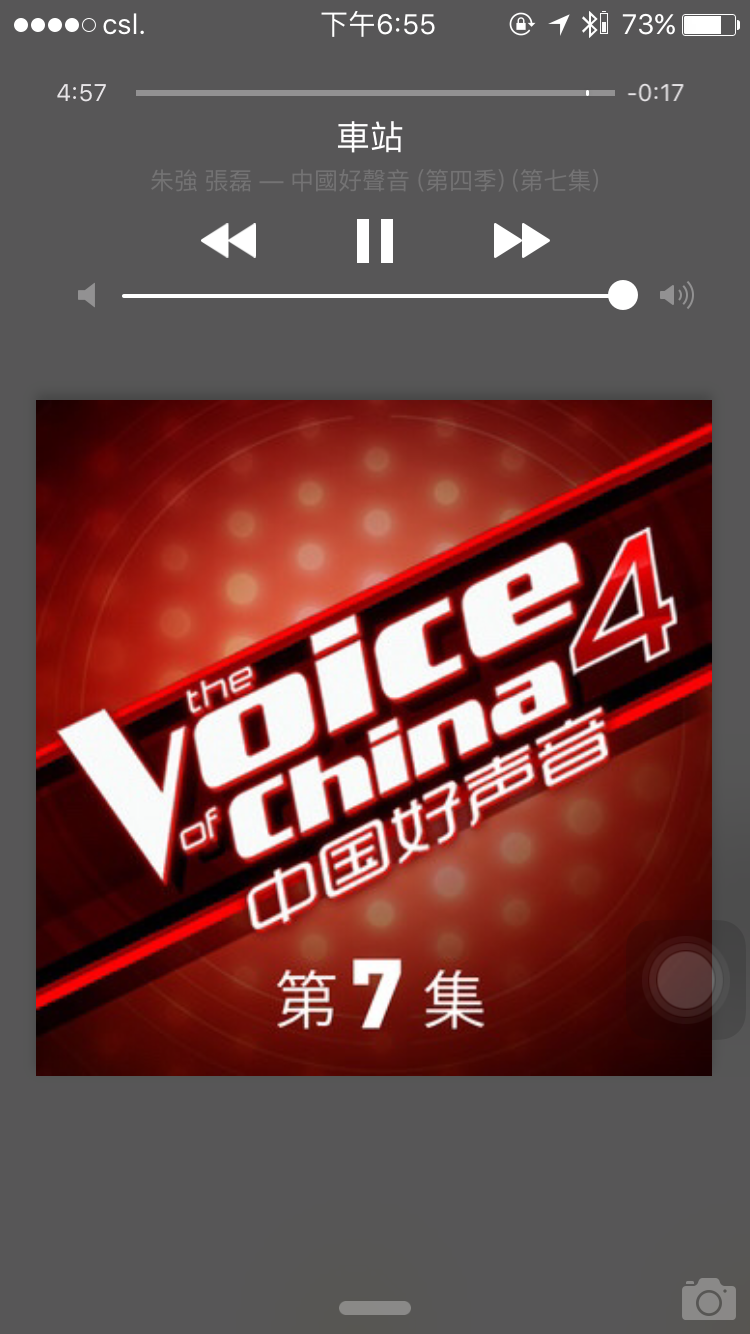This screenshot has width=750, height=1334.
Task: Open the Voice of China album artwork
Action: tap(374, 738)
